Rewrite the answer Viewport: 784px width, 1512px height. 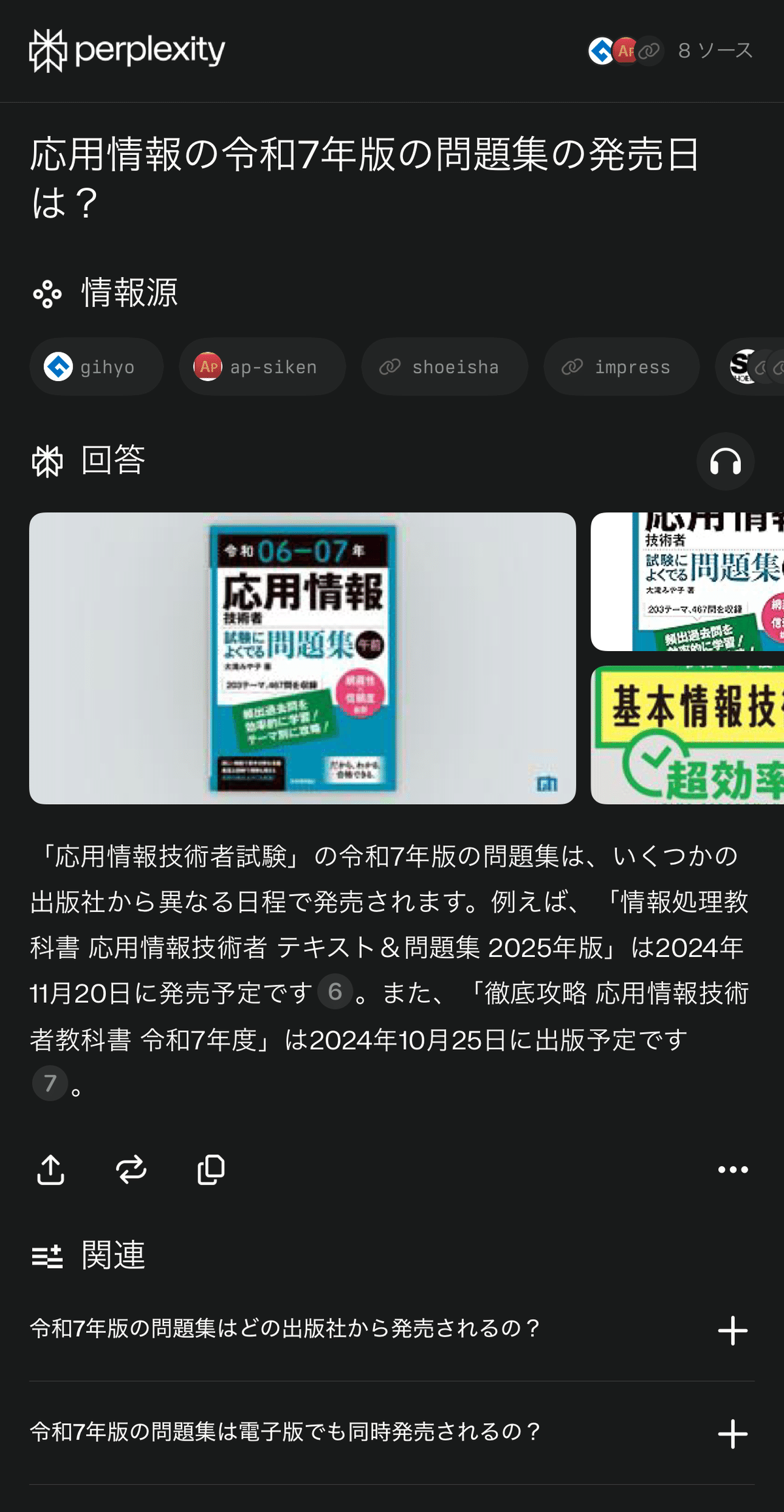[131, 1169]
